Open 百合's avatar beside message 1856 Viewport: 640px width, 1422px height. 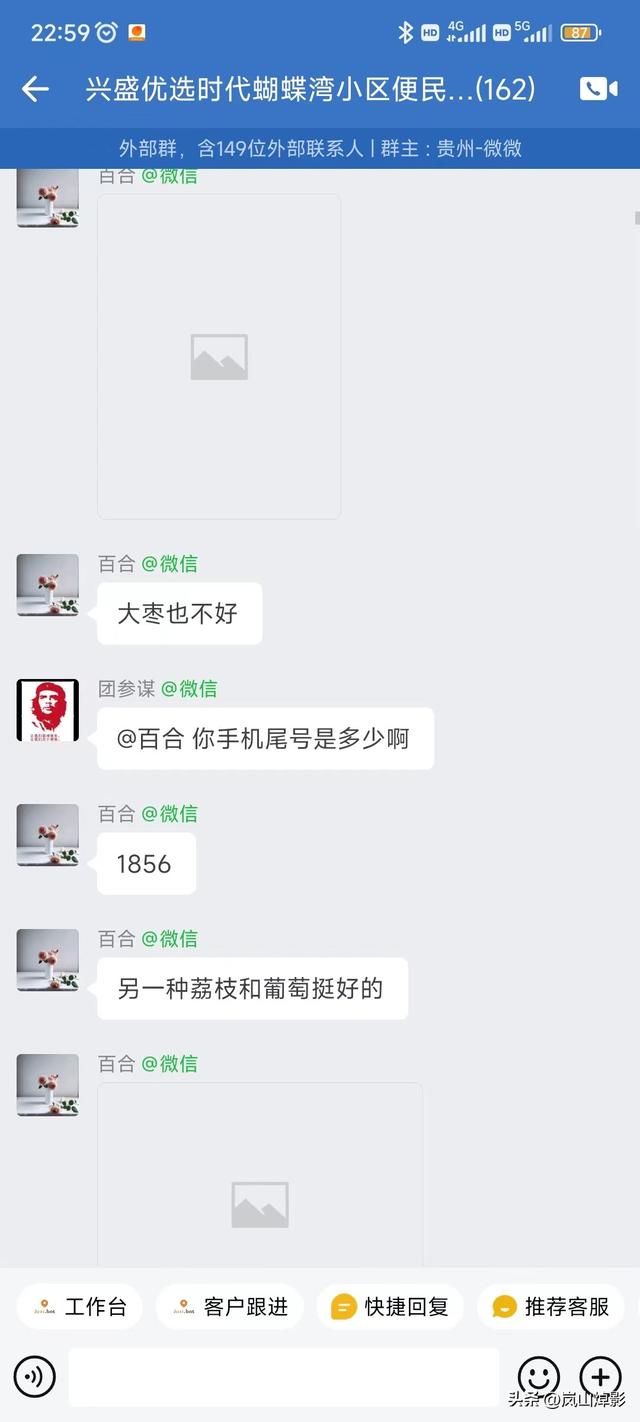click(x=48, y=835)
